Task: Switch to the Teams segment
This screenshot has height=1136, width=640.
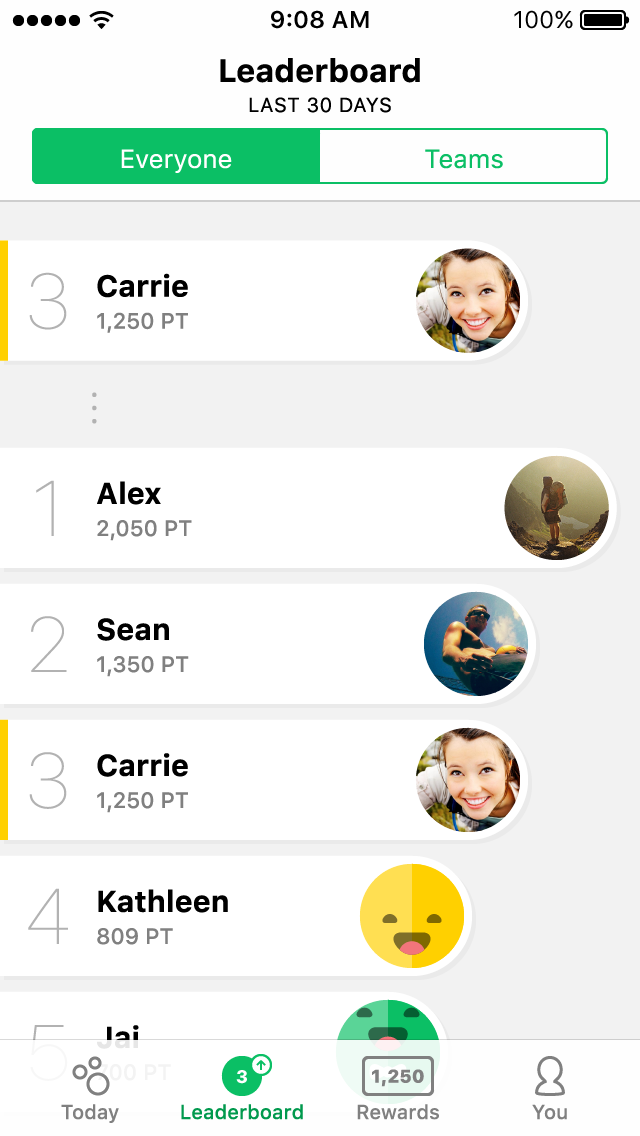Action: (x=463, y=157)
